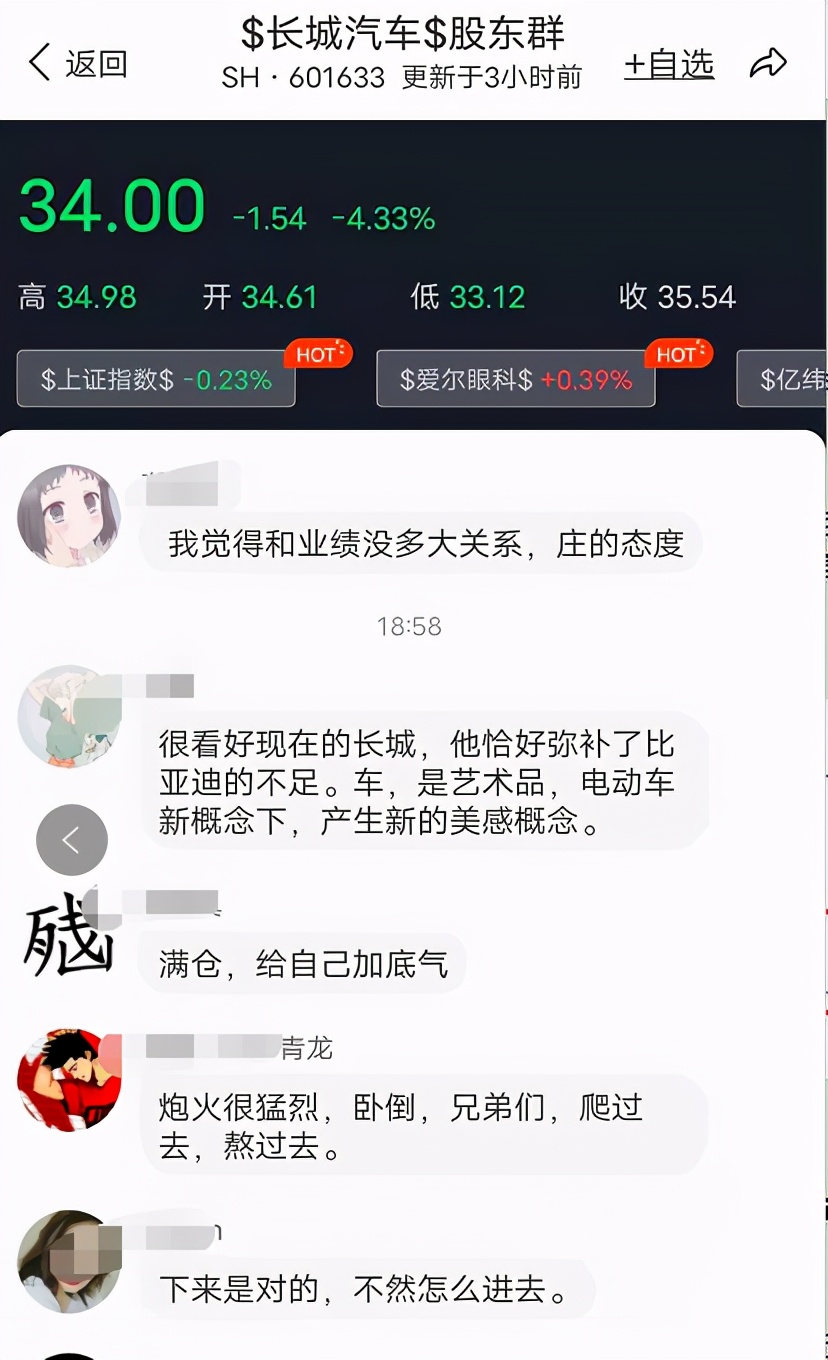Screen dimensions: 828x1360
Task: Open the partially visible $亿纬 chip
Action: coord(782,379)
